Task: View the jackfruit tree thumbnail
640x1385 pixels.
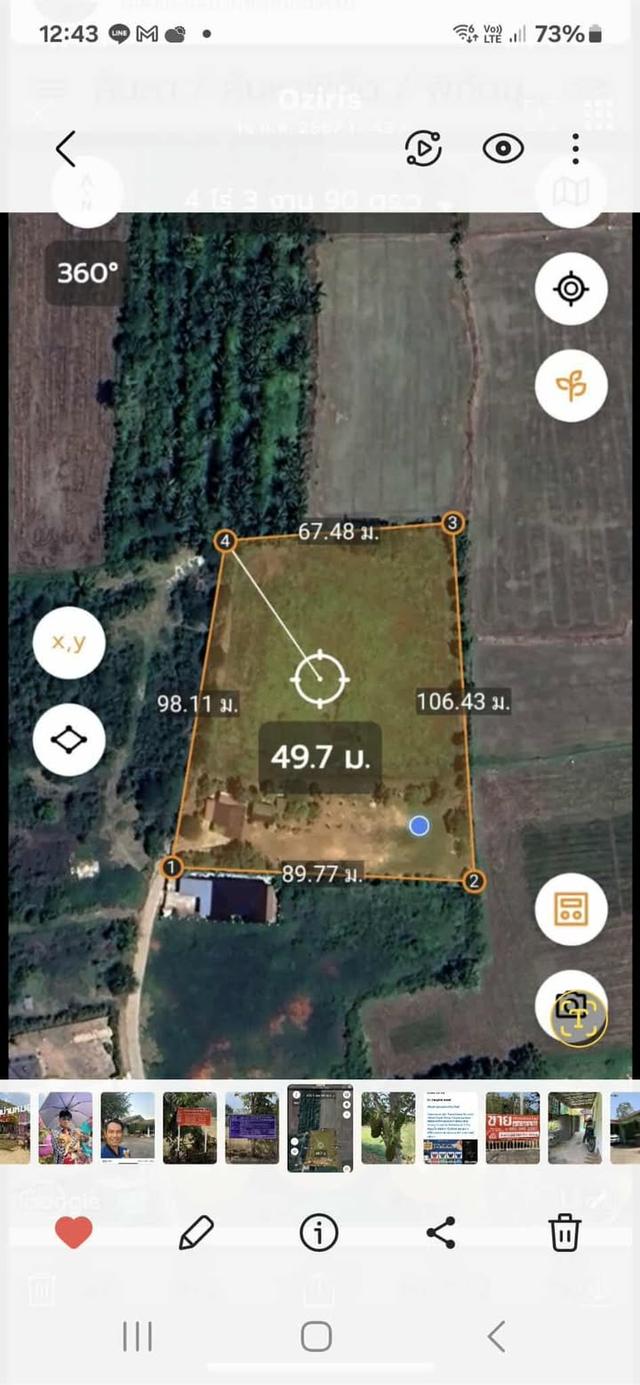Action: (x=388, y=1127)
